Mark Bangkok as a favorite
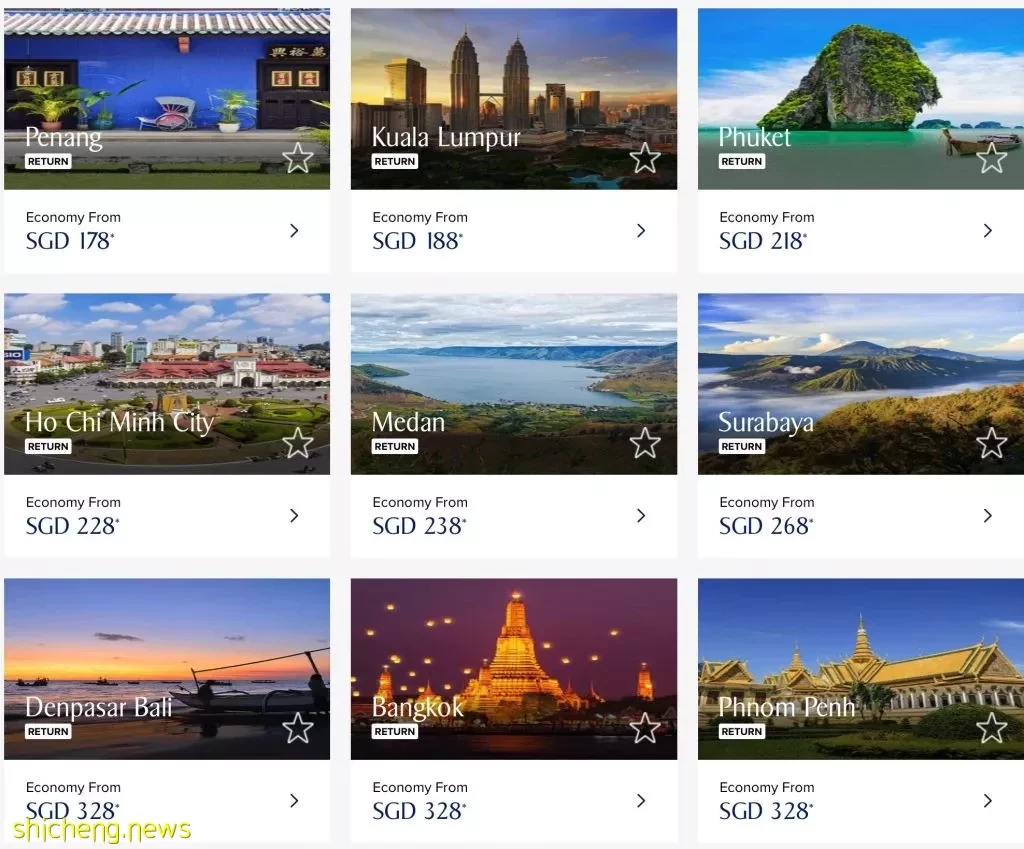This screenshot has width=1024, height=849. (644, 727)
